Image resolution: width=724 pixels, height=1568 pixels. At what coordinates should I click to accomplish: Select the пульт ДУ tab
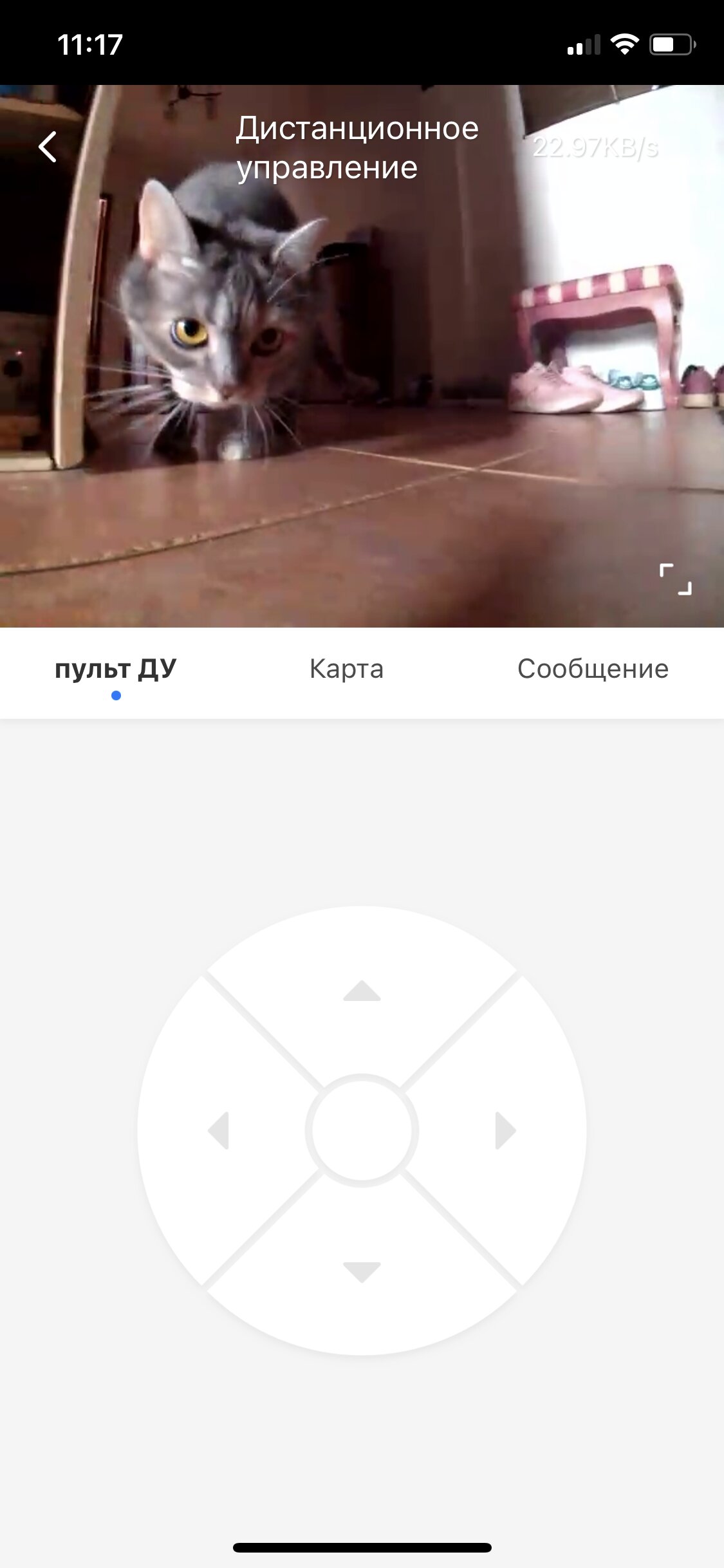tap(116, 669)
